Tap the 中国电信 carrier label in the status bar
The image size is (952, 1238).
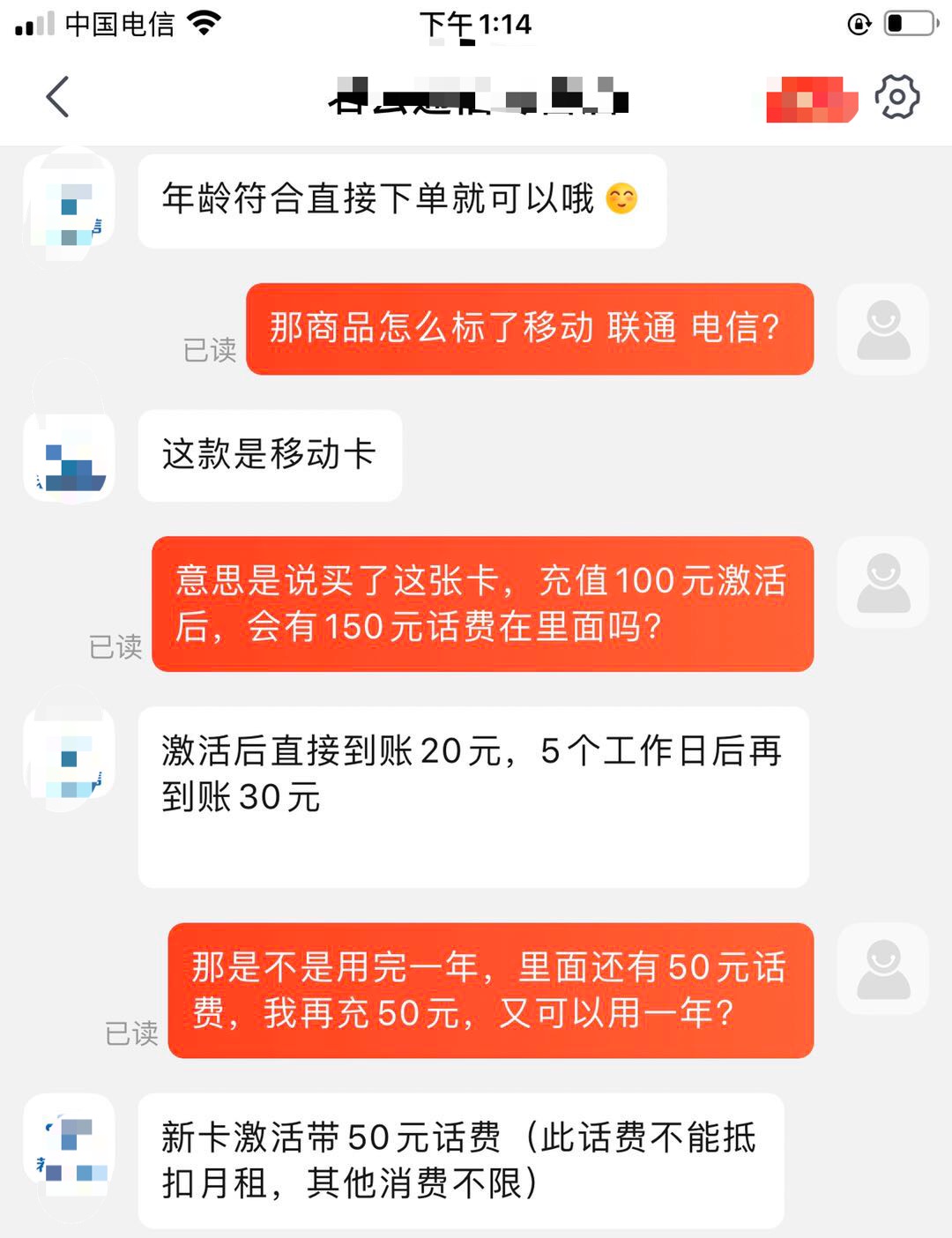tap(120, 24)
